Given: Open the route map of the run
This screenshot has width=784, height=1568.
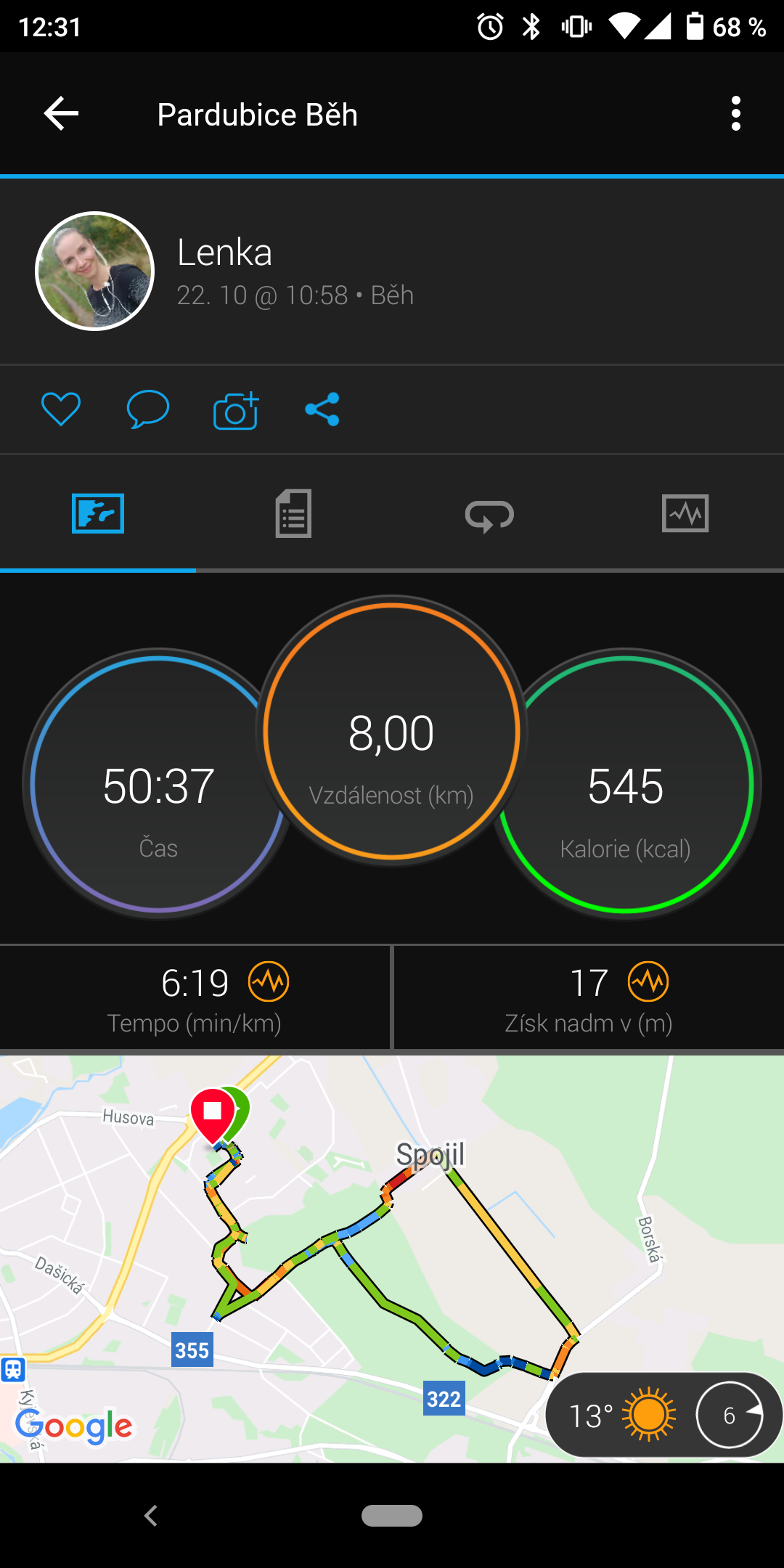Looking at the screenshot, I should (x=392, y=1259).
